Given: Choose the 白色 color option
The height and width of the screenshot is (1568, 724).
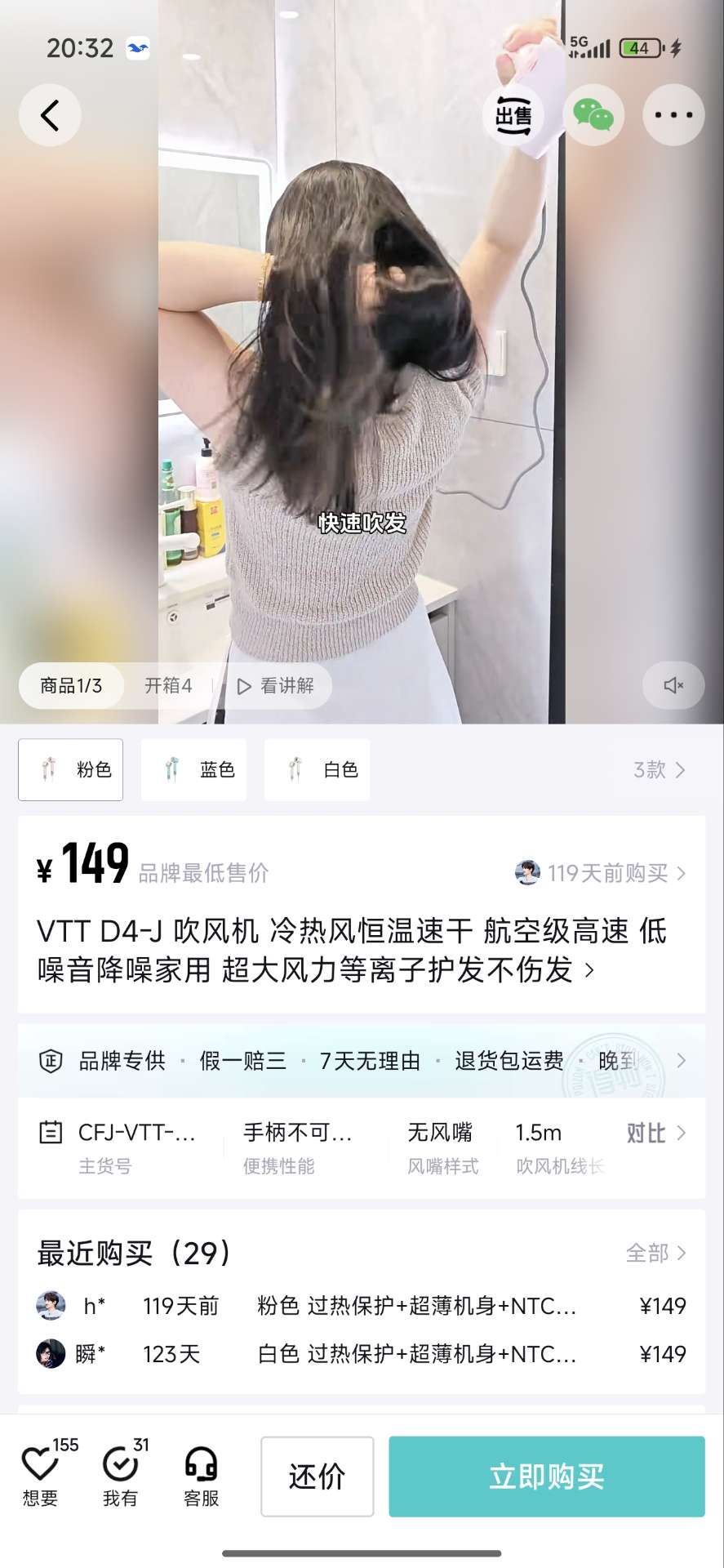Looking at the screenshot, I should (x=318, y=769).
